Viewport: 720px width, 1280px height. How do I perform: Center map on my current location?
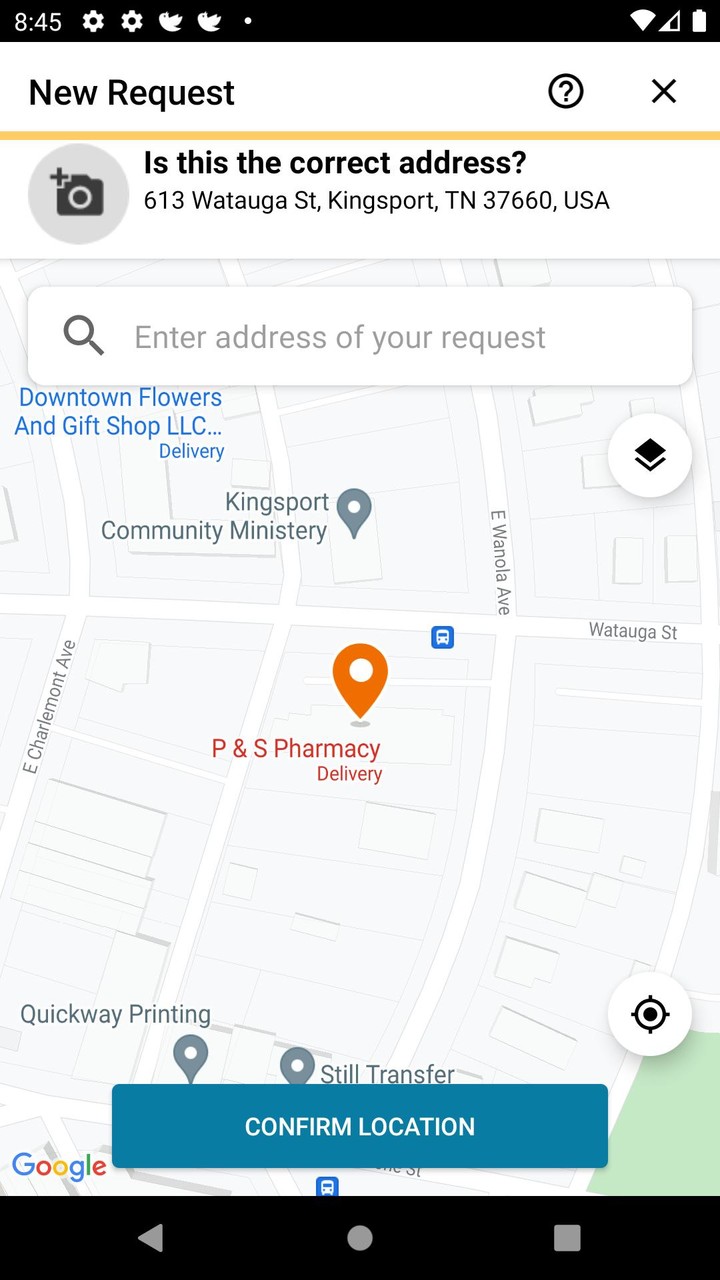650,1014
